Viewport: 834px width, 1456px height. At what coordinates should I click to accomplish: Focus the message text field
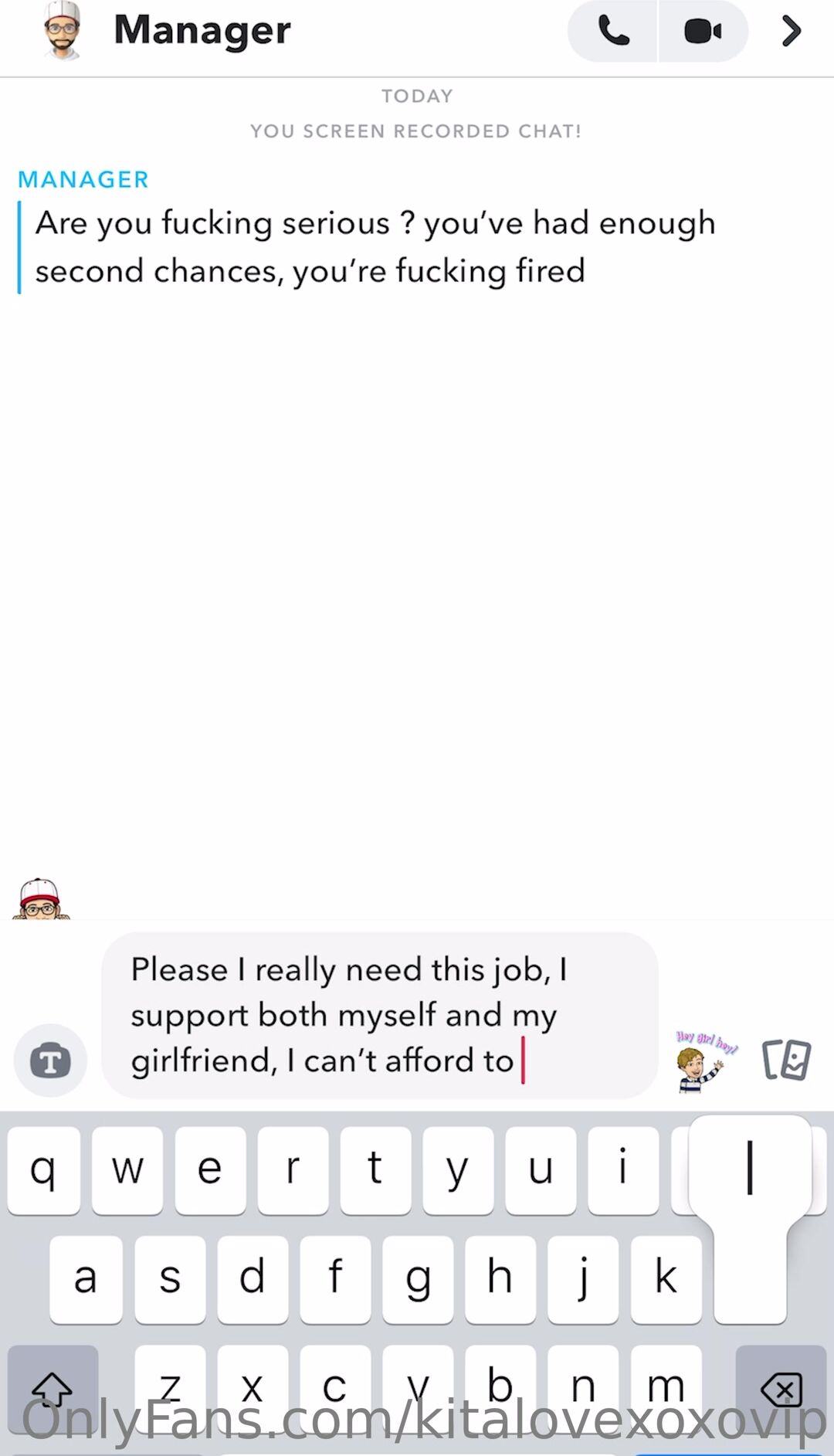378,1015
